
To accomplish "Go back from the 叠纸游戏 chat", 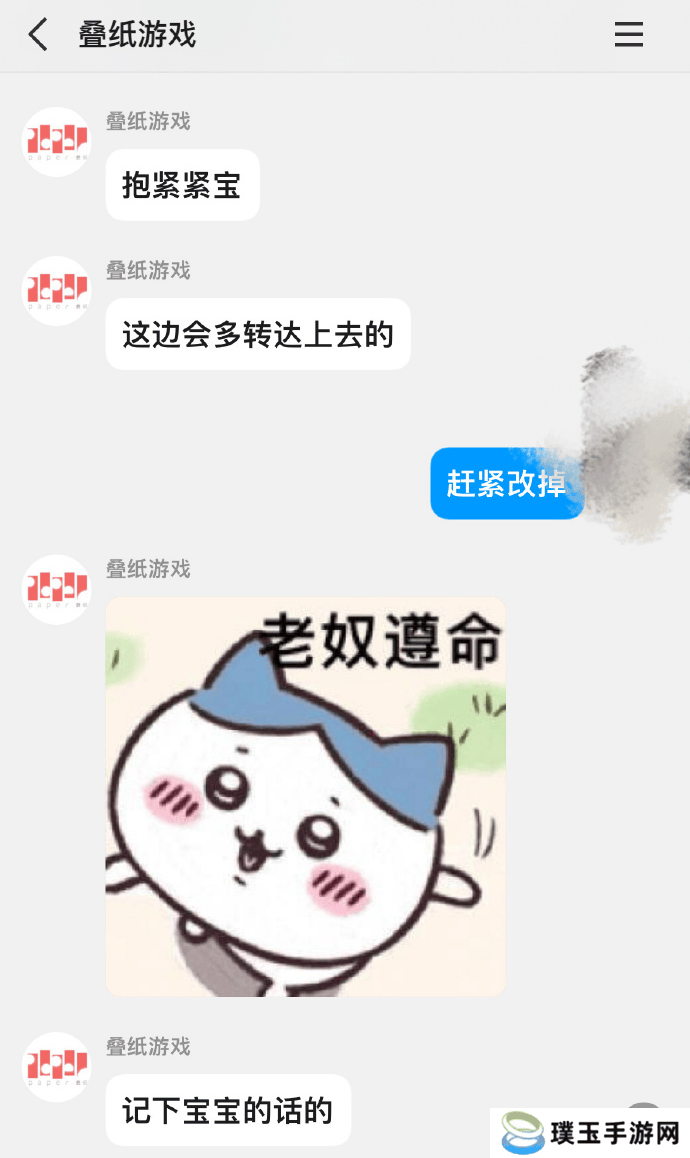I will [38, 36].
